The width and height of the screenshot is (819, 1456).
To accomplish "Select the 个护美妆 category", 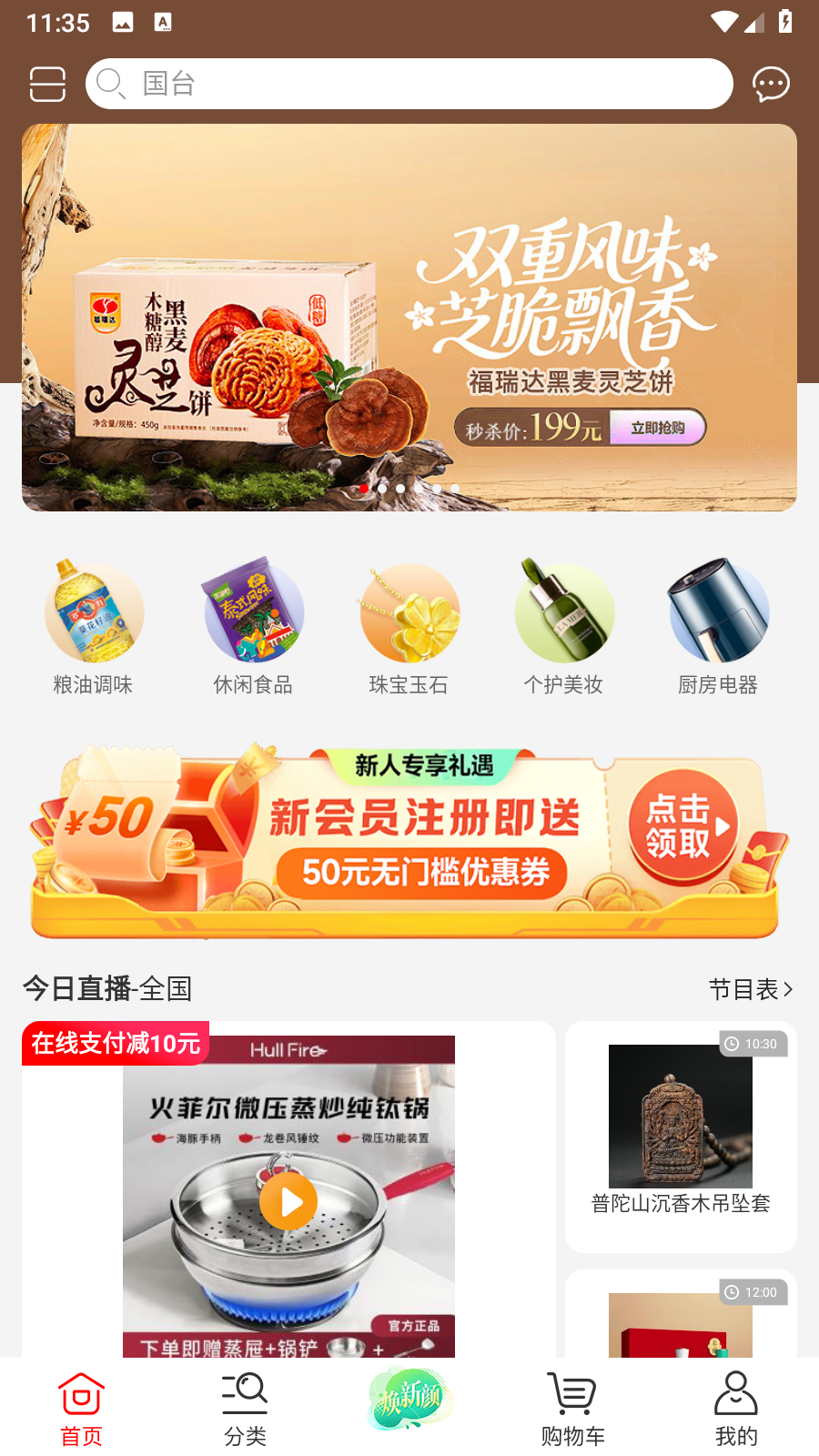I will point(564,626).
